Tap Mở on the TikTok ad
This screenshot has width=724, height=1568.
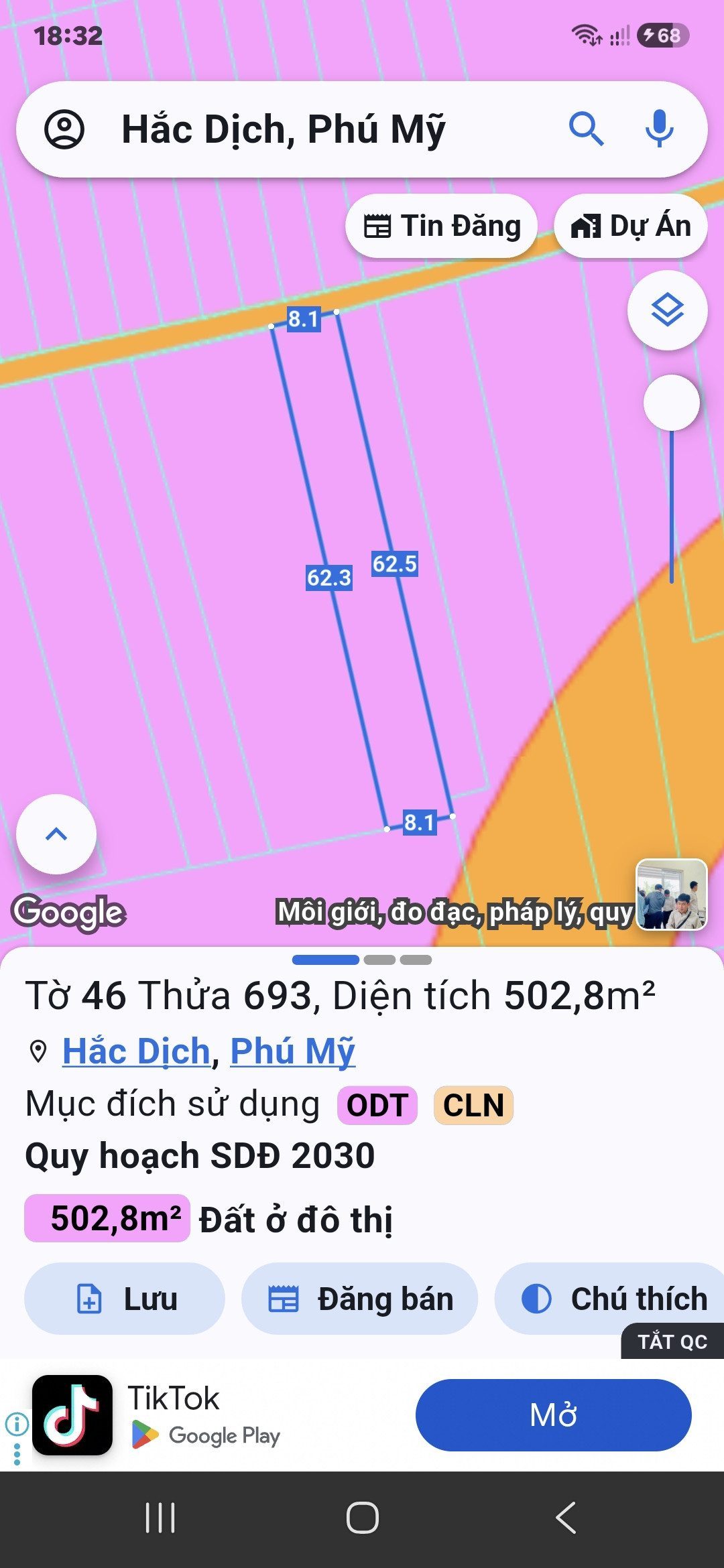(x=553, y=1415)
